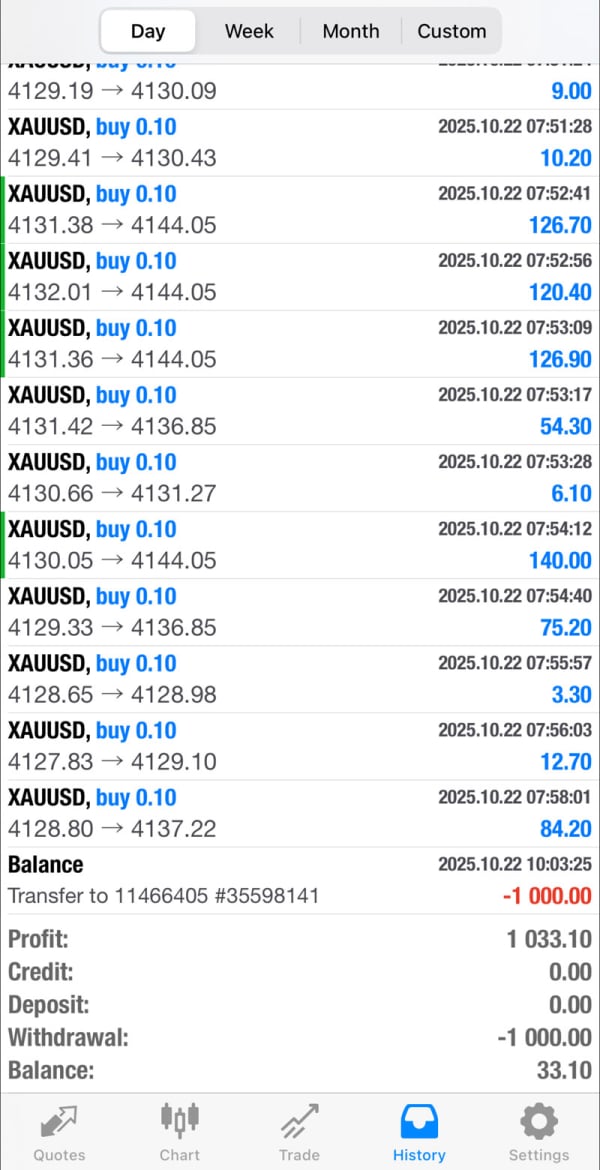600x1170 pixels.
Task: Open the Quotes tab
Action: point(60,1131)
